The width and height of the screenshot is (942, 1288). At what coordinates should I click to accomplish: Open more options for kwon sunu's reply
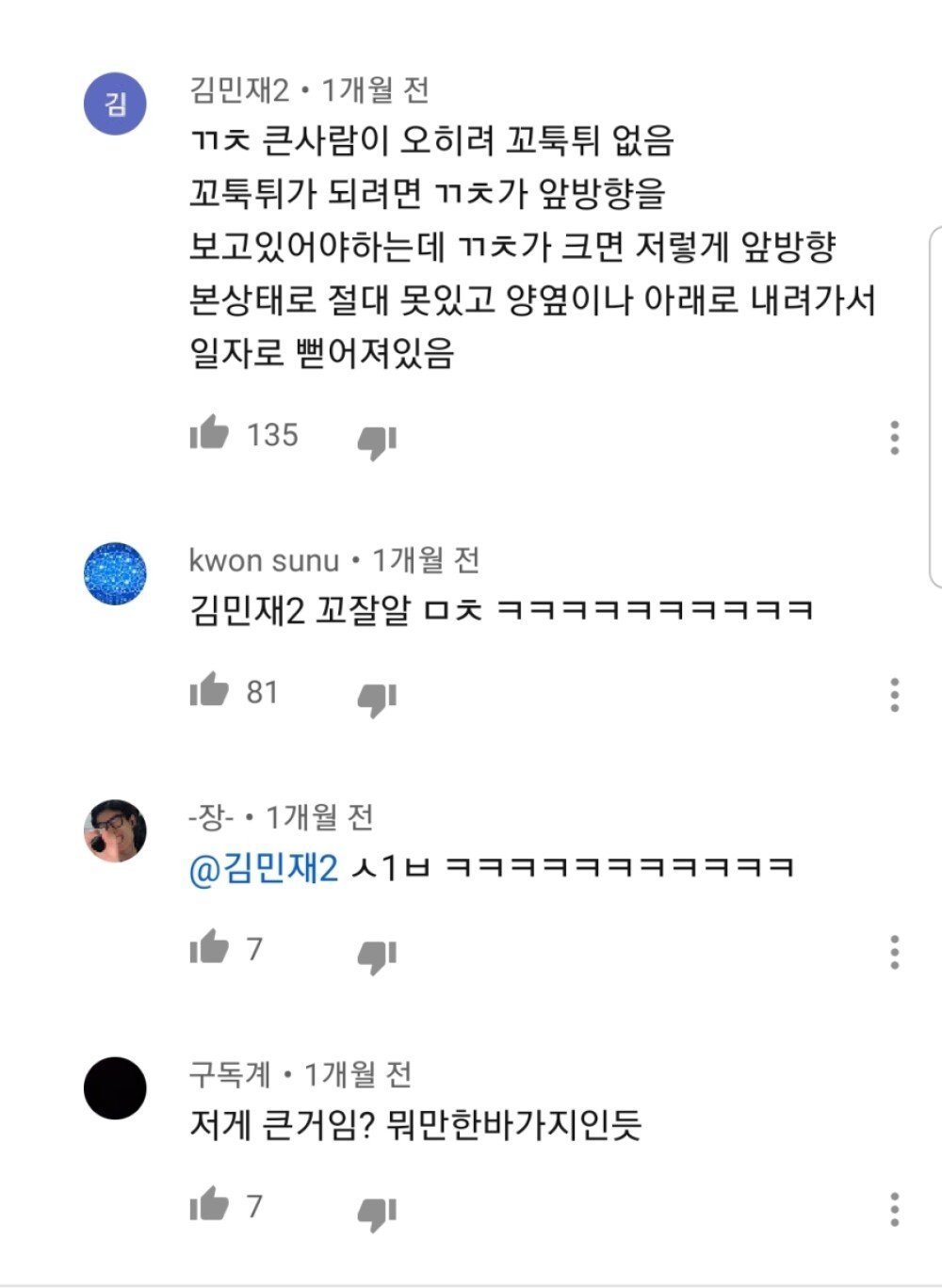pos(894,695)
